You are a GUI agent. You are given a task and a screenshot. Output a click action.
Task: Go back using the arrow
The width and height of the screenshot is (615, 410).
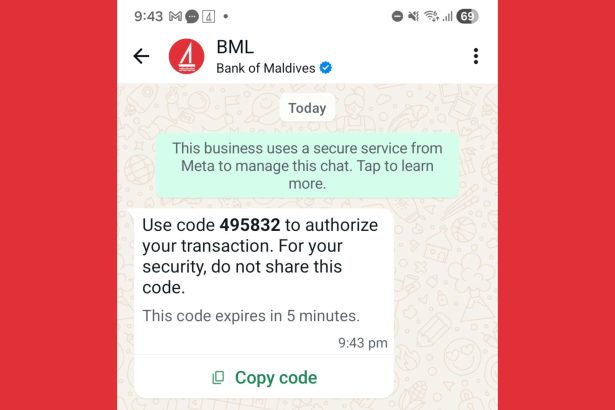(141, 57)
